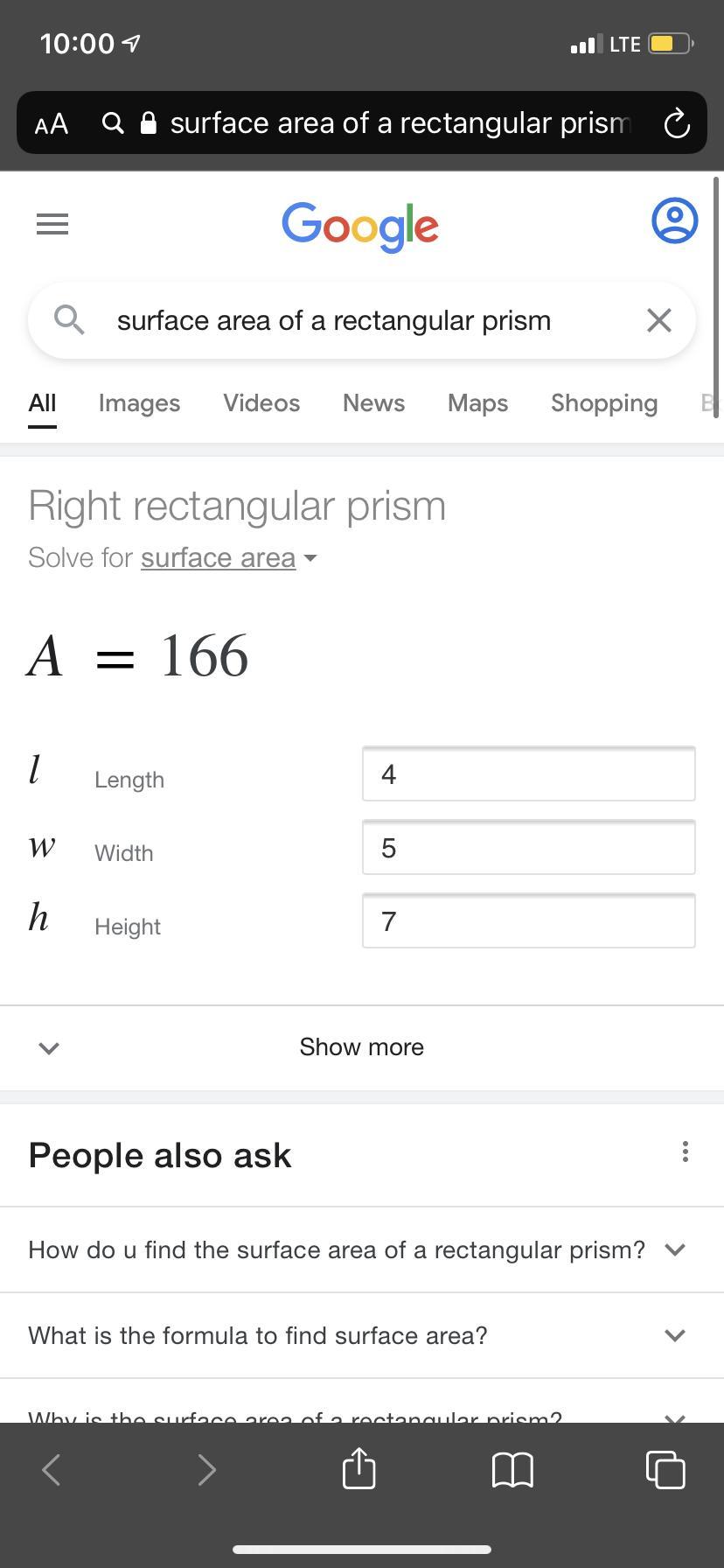Expand the Show more section
Viewport: 724px width, 1568px height.
361,1047
